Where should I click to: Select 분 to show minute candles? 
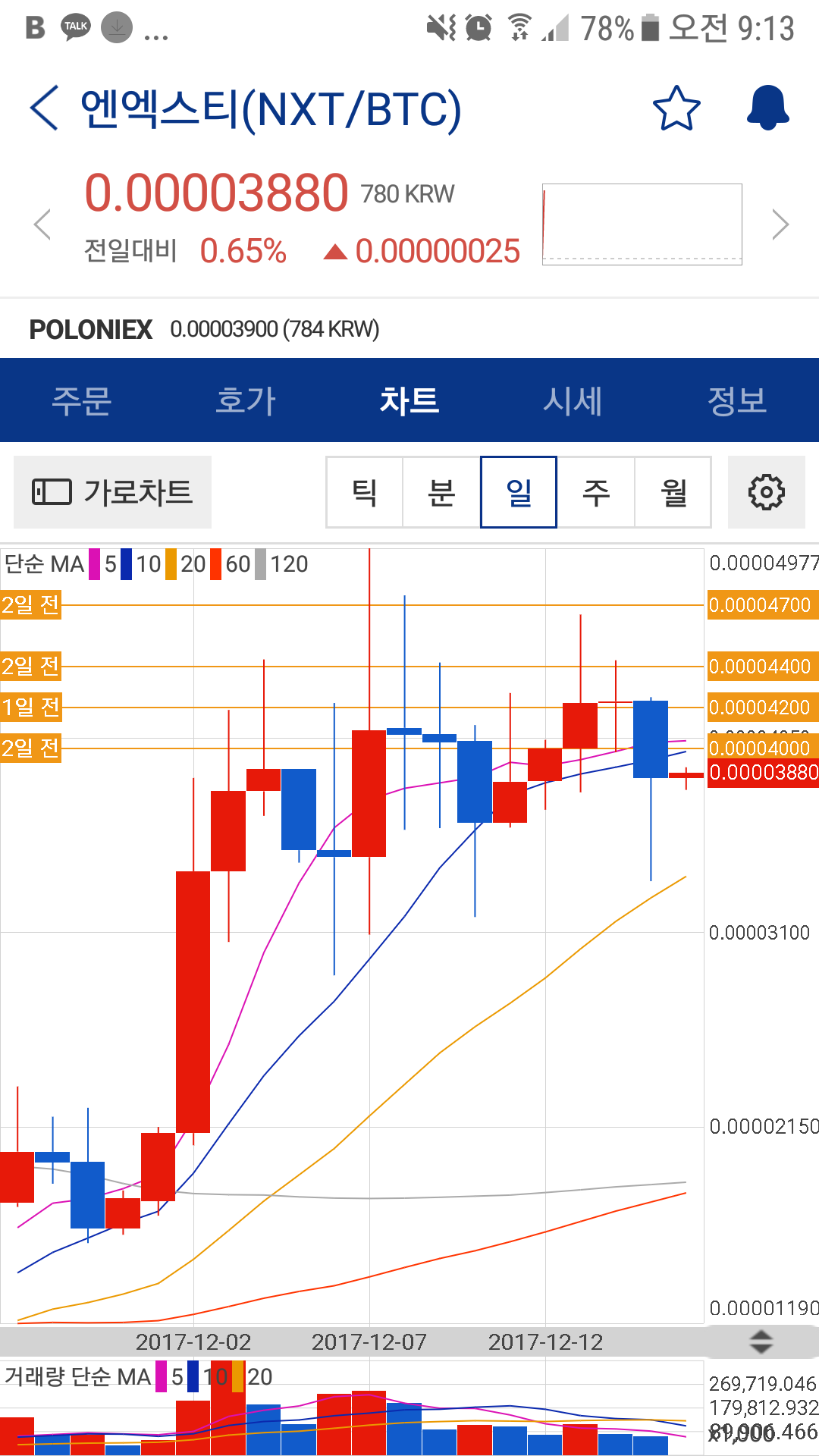[x=441, y=492]
